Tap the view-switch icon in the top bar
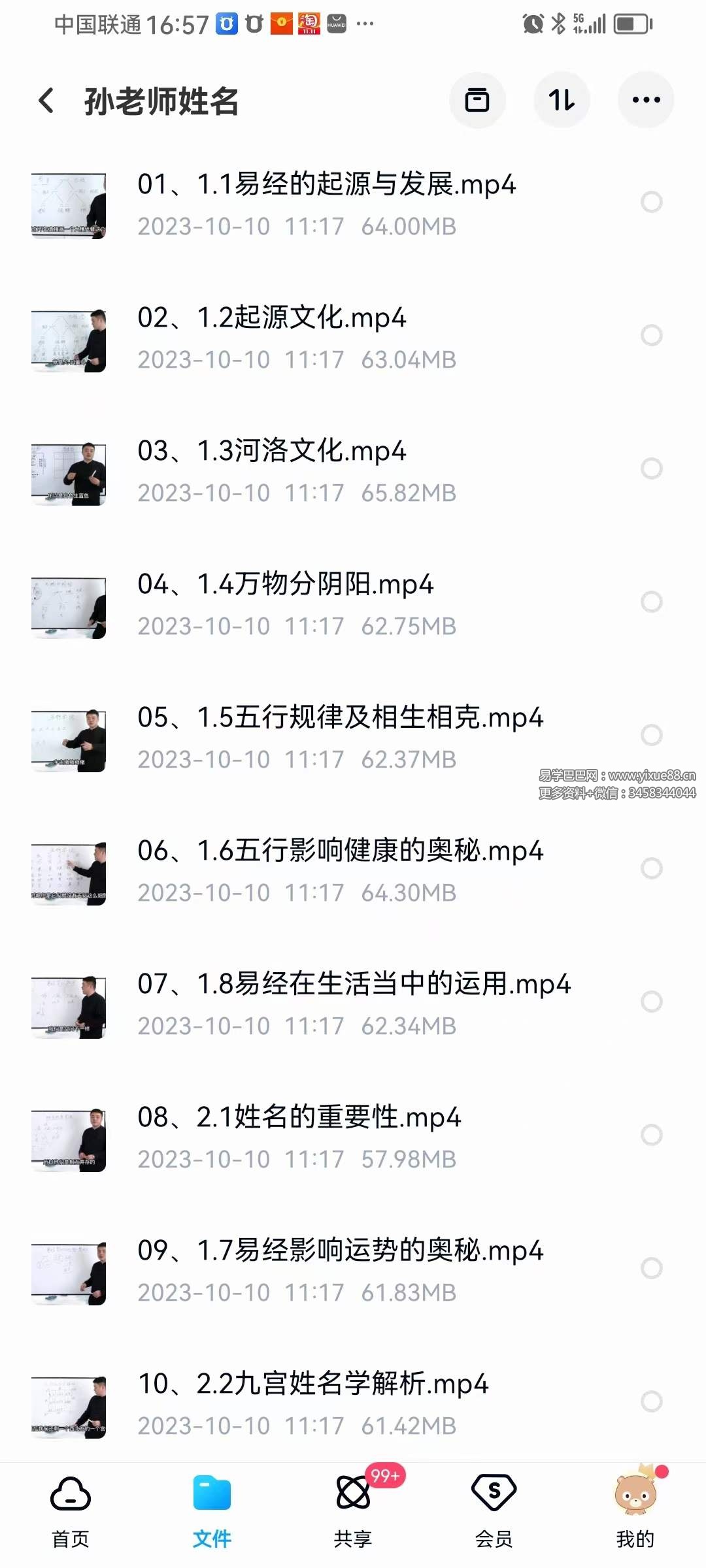This screenshot has width=706, height=1568. [x=478, y=100]
